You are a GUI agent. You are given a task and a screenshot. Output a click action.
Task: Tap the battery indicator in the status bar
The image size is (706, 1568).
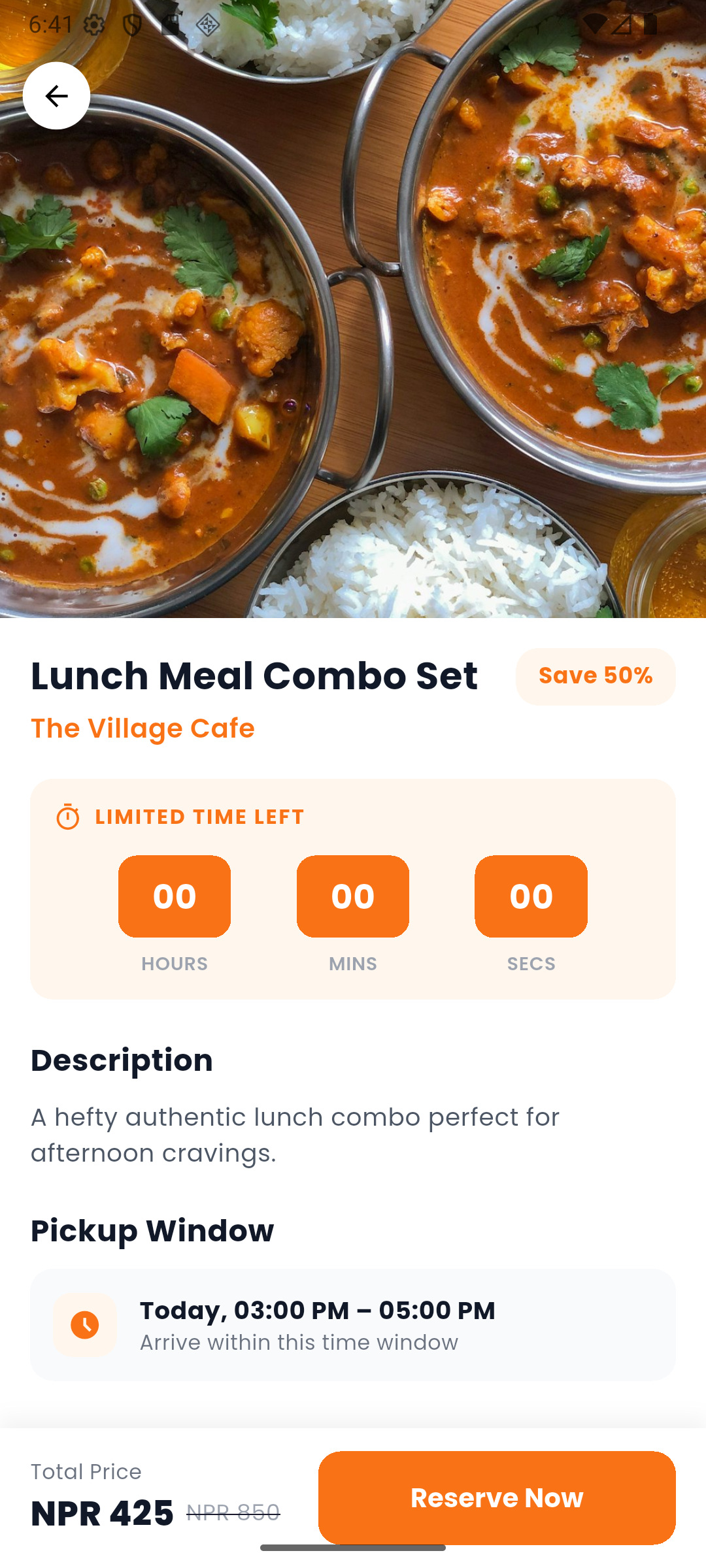649,24
